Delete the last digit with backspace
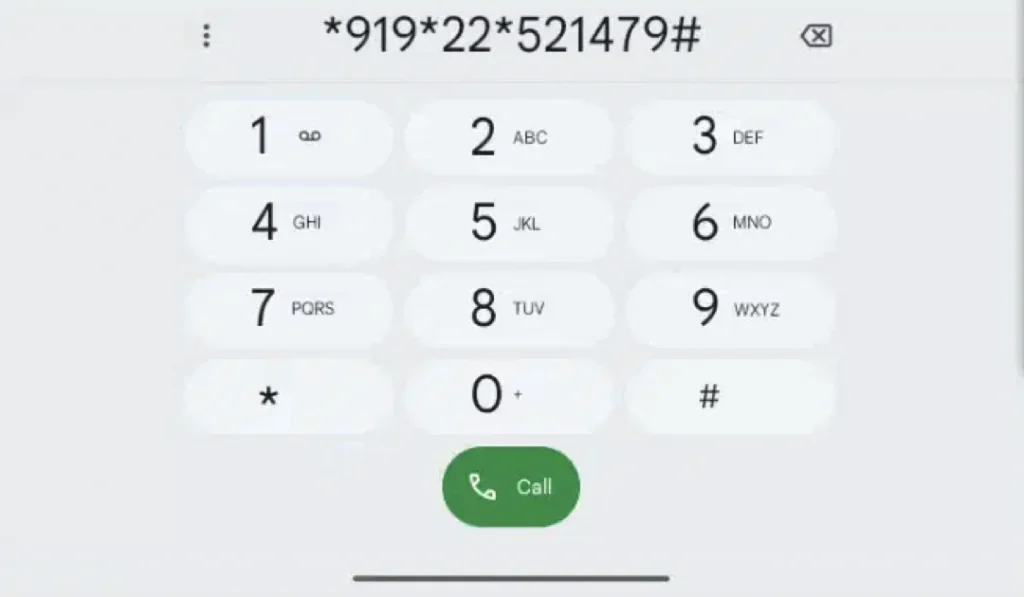Image resolution: width=1024 pixels, height=597 pixels. tap(816, 37)
